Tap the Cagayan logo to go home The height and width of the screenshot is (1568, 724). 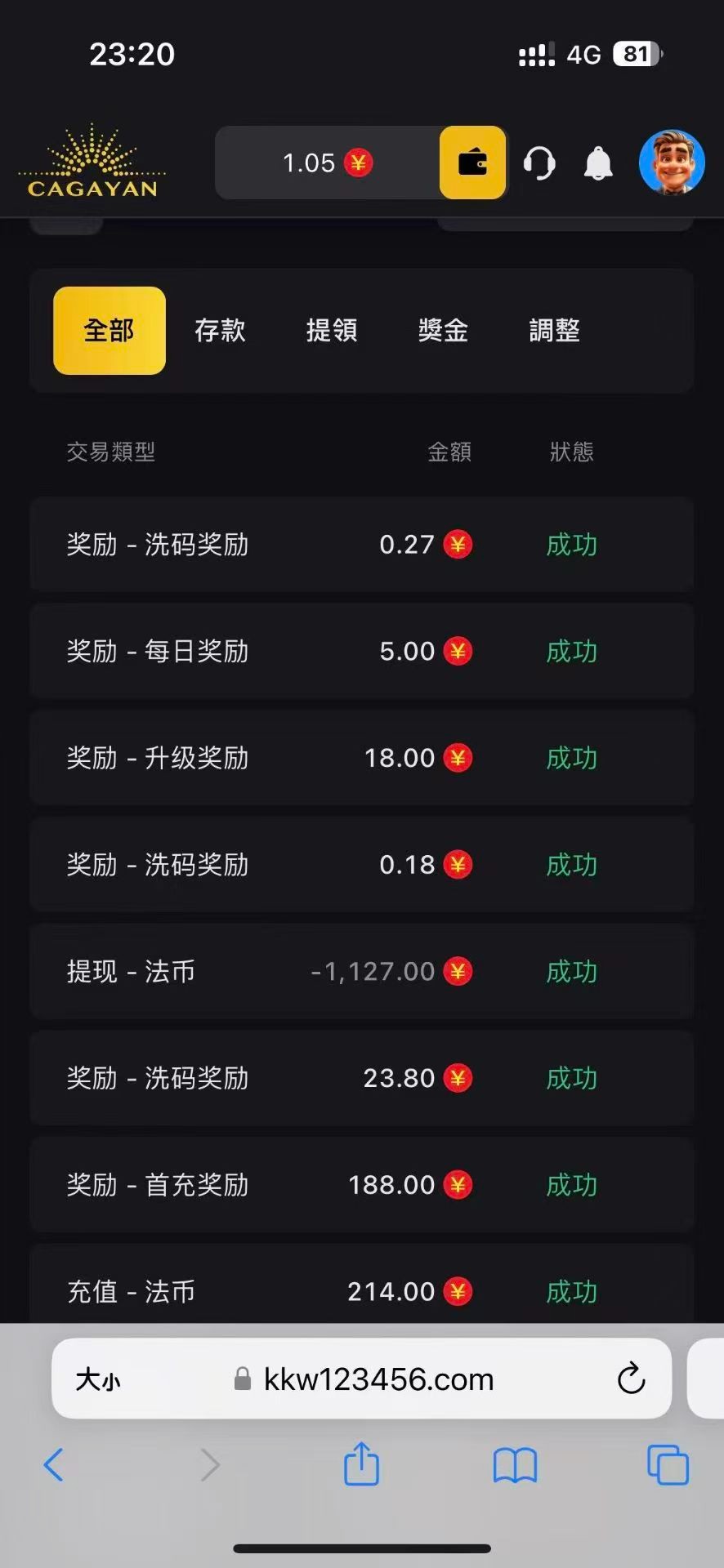click(x=92, y=163)
